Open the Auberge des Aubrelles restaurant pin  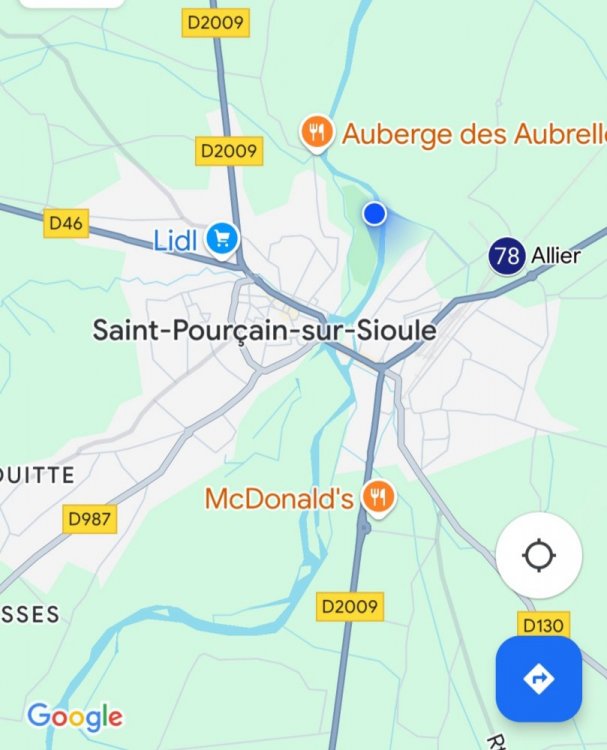coord(317,132)
